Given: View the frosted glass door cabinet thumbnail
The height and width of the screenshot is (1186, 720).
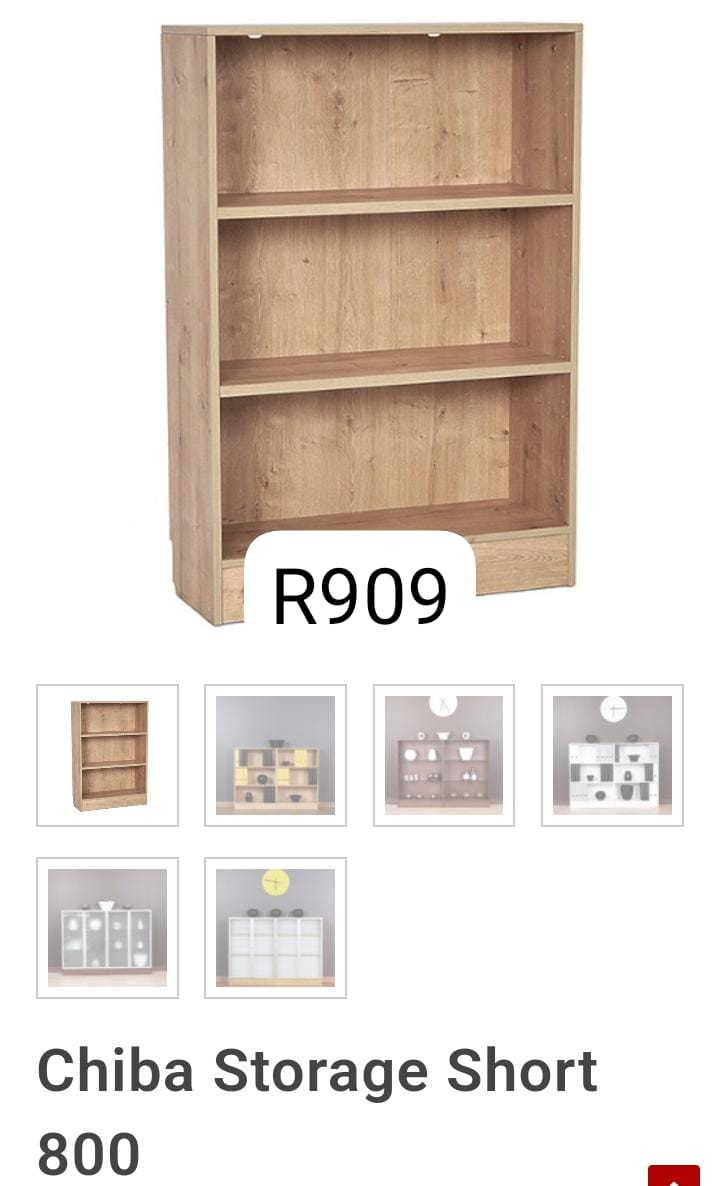Looking at the screenshot, I should (x=108, y=928).
